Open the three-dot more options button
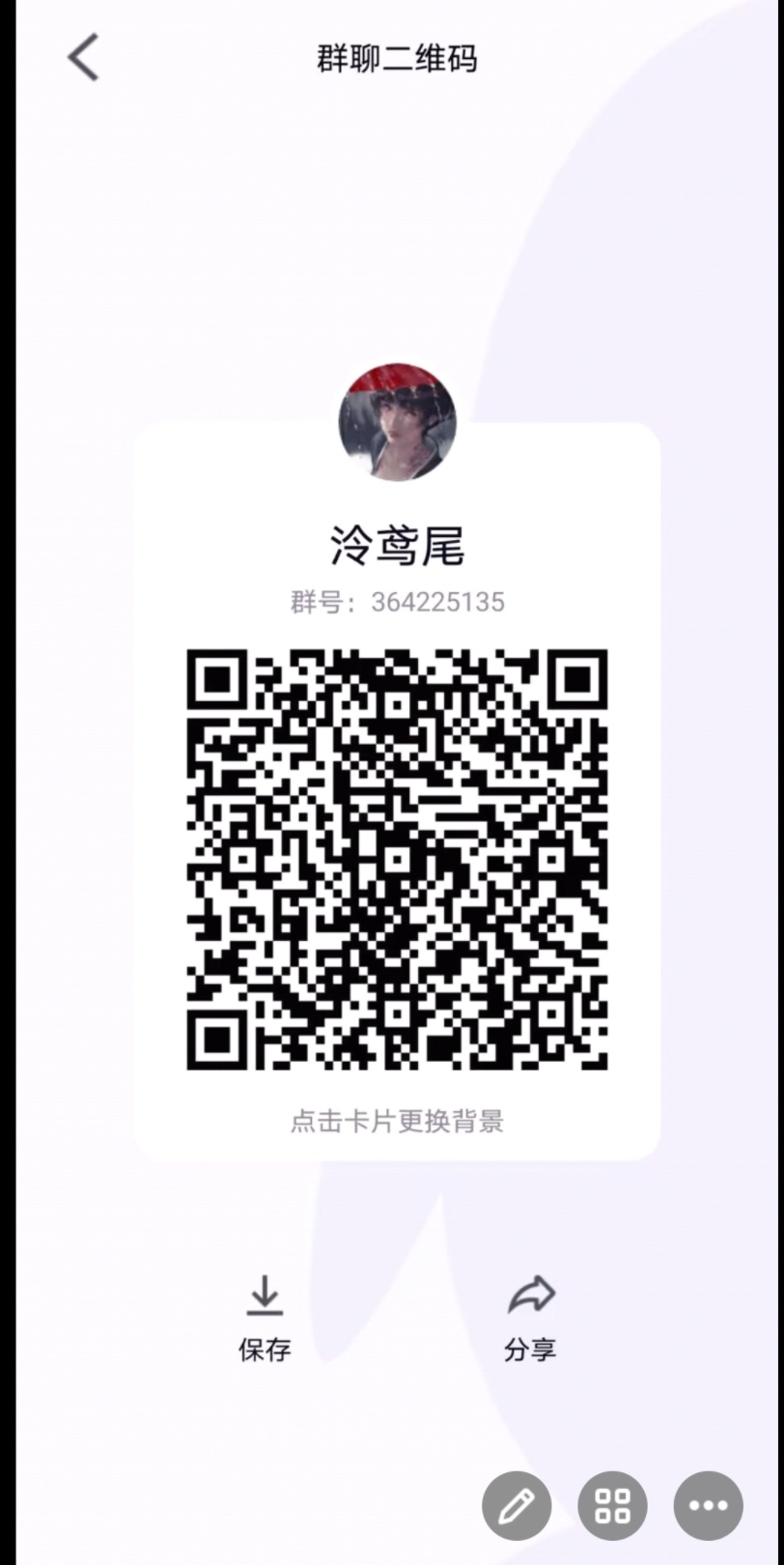Screen dimensions: 784x1565 pyautogui.click(x=709, y=1505)
